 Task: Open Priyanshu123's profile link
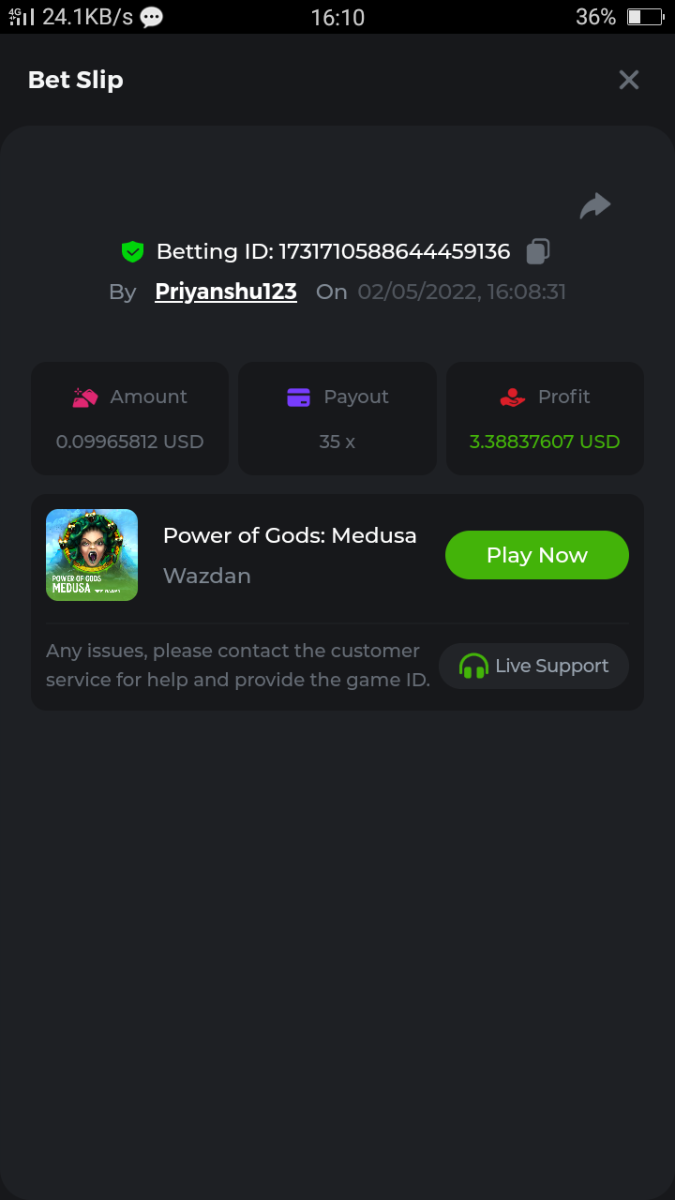click(226, 292)
